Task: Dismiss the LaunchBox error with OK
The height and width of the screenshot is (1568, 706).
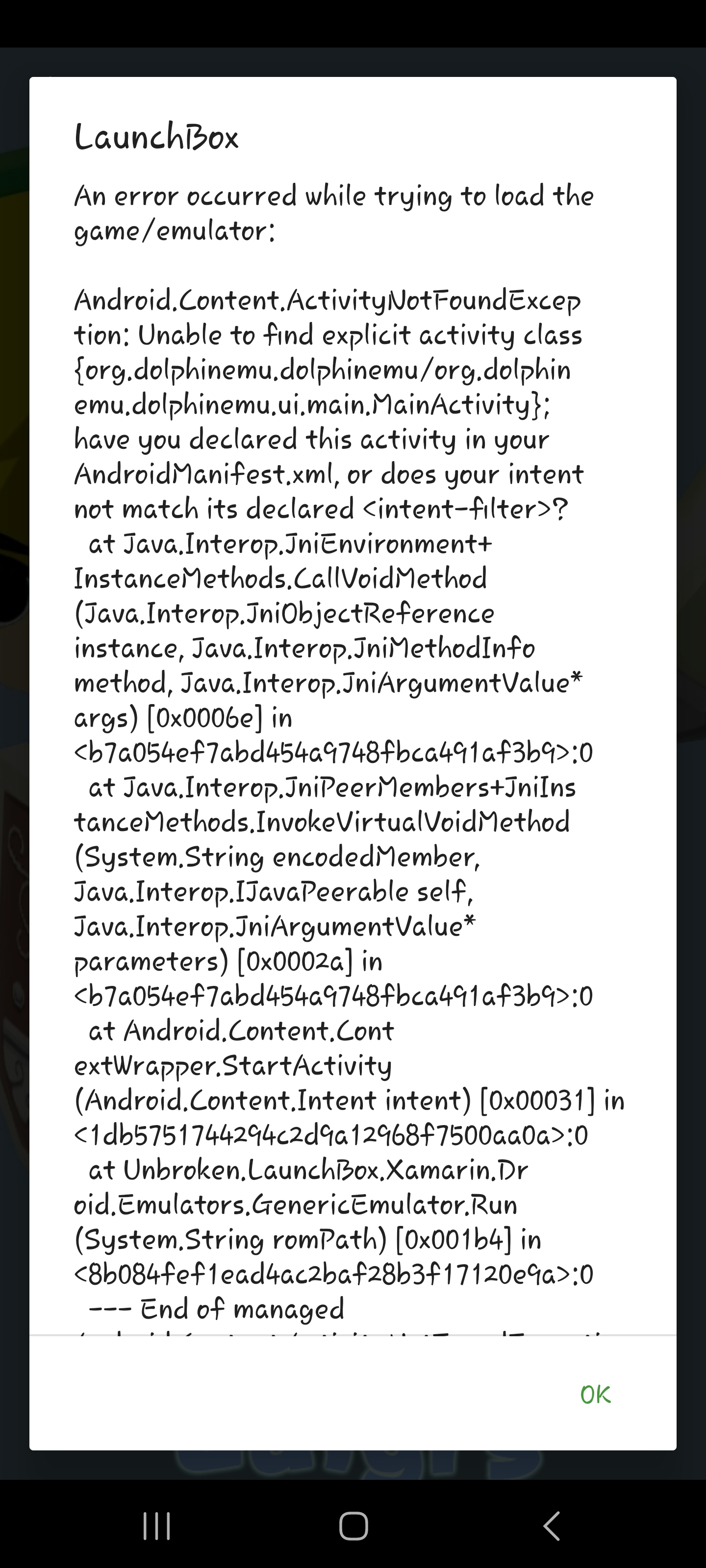Action: tap(595, 1395)
